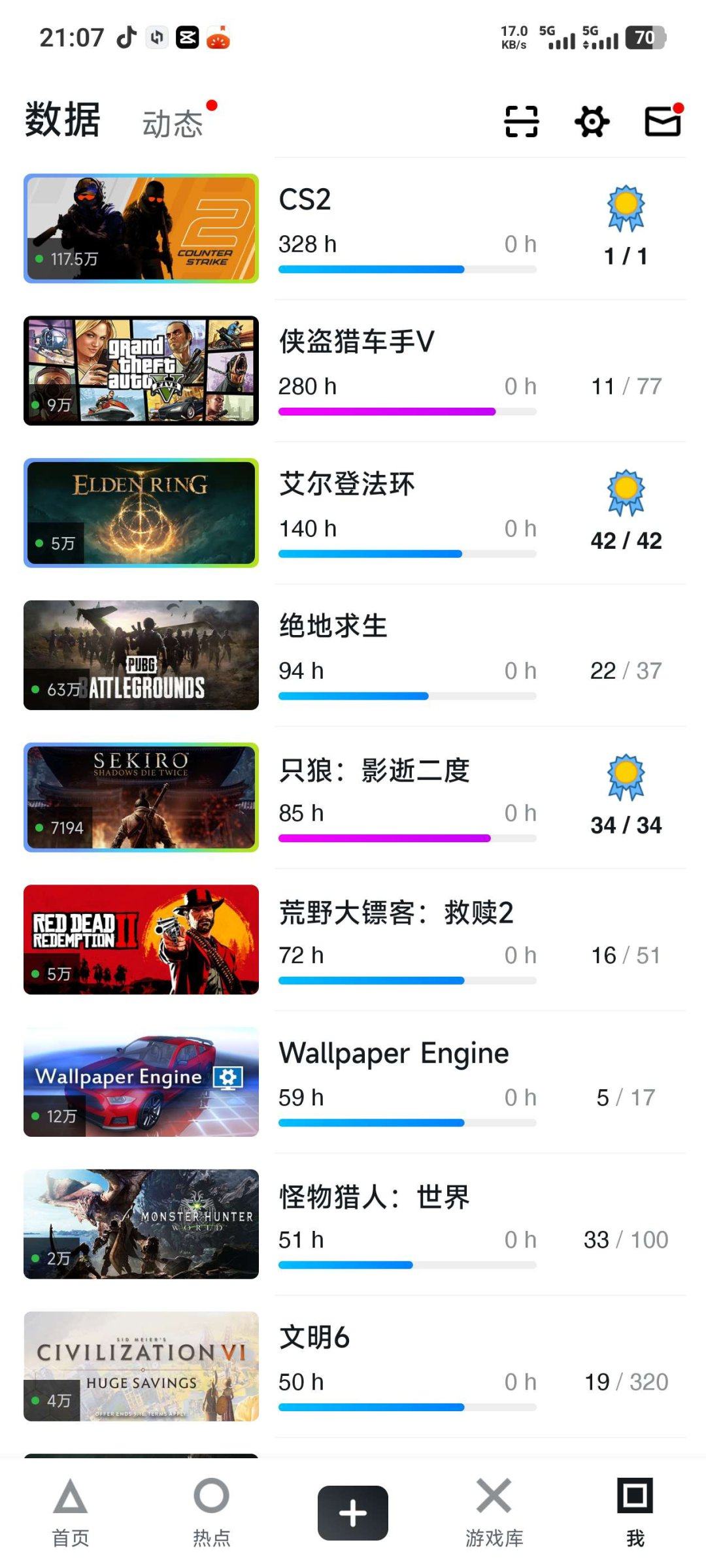
Task: Tap the medal badge beside 只狼：影逝二度
Action: 626,776
